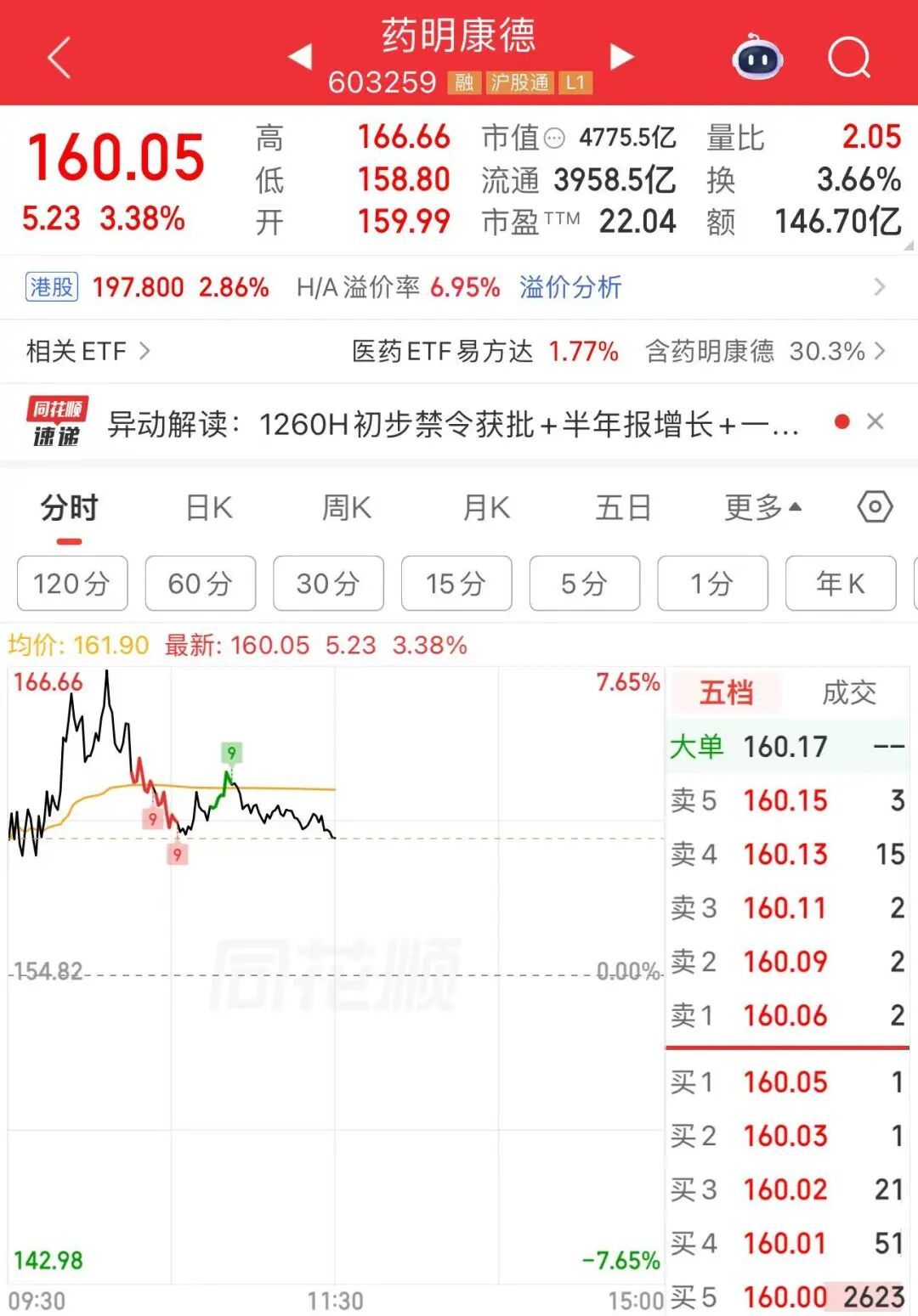Screen dimensions: 918x1316
Task: Open the robot assistant icon
Action: tap(757, 58)
